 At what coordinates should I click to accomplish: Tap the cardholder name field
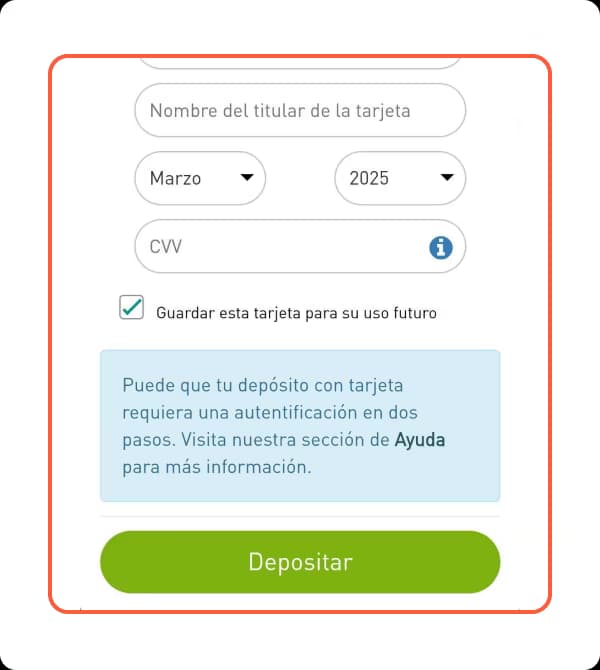(x=300, y=110)
